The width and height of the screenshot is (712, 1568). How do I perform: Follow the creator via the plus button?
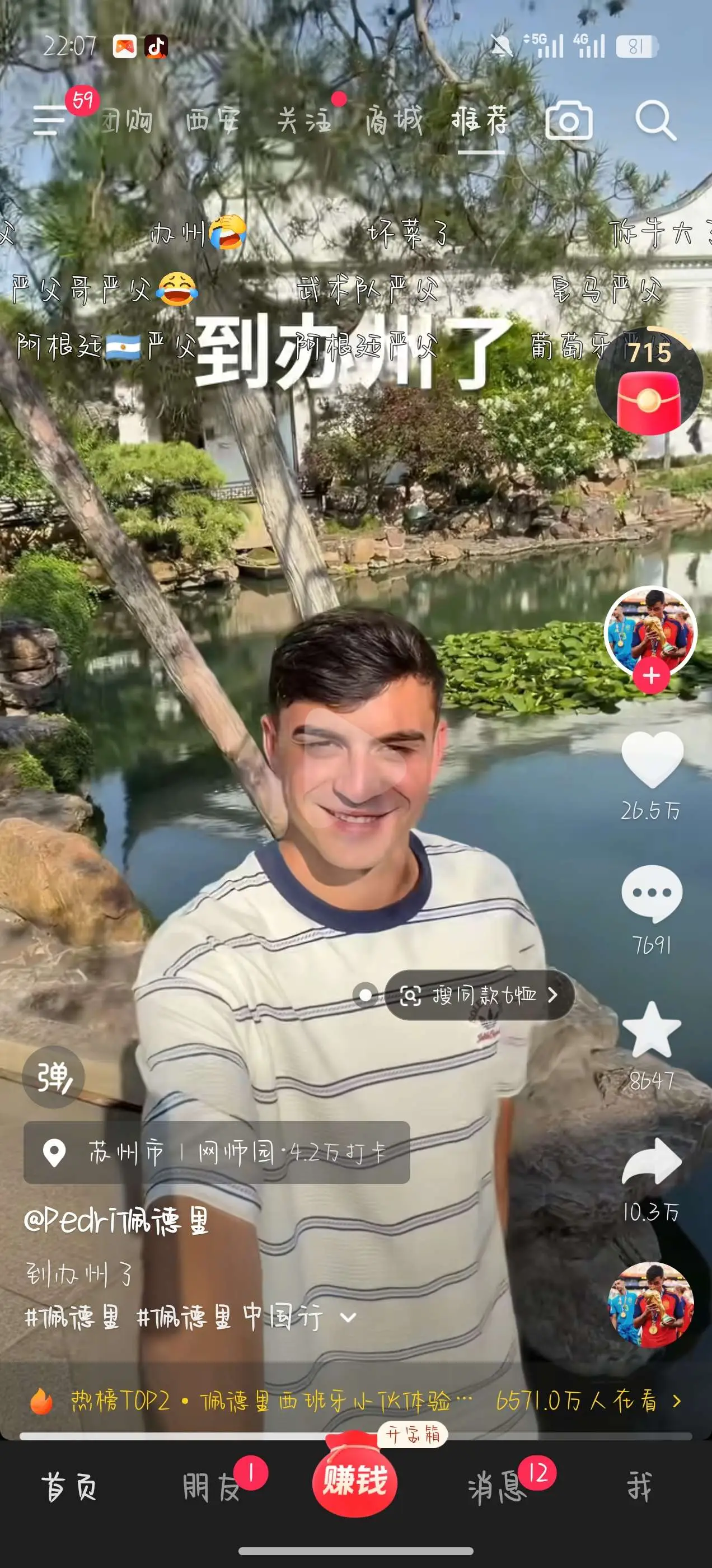click(x=651, y=676)
